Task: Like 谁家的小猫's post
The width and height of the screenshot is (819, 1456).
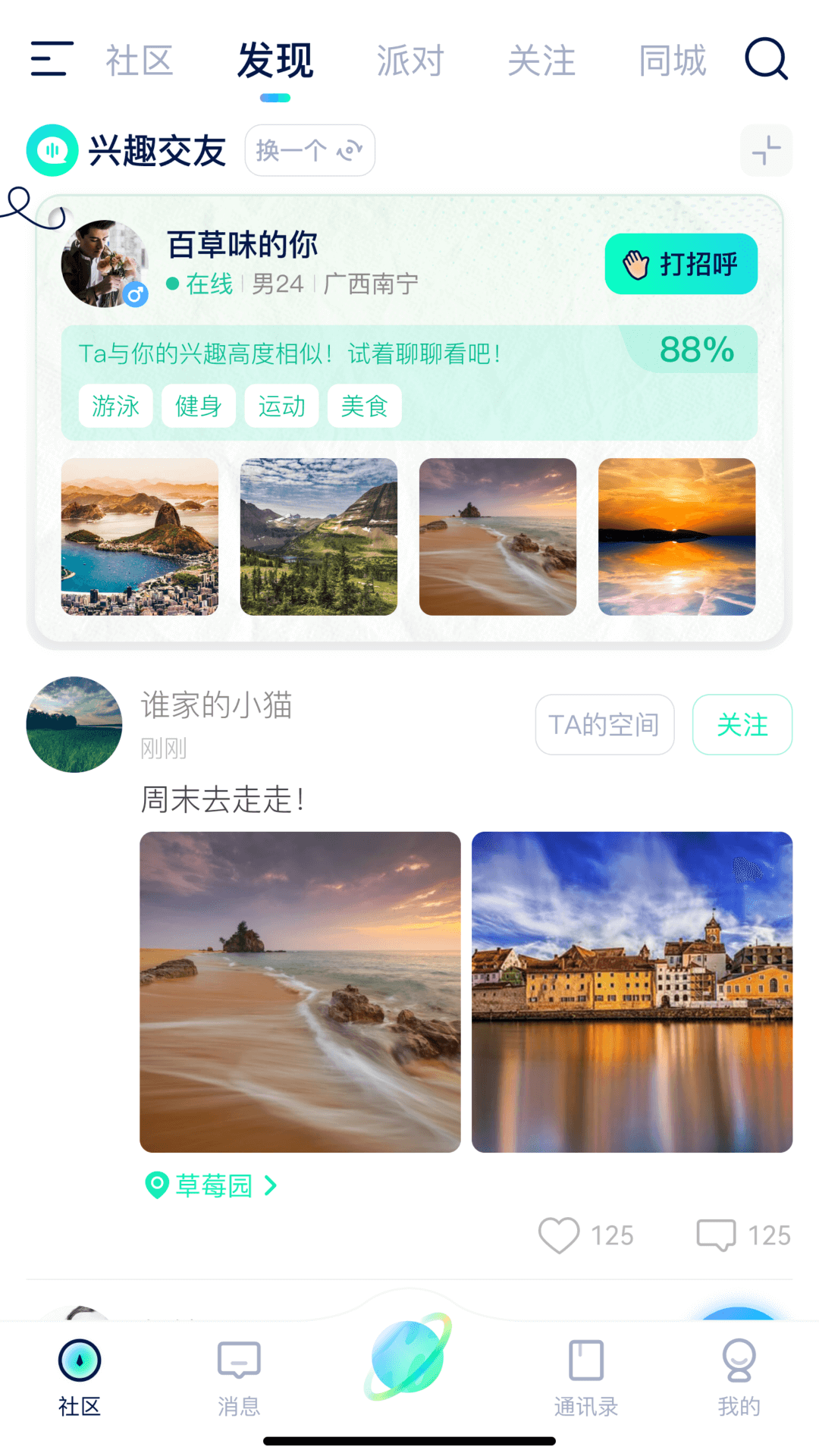Action: (560, 1235)
